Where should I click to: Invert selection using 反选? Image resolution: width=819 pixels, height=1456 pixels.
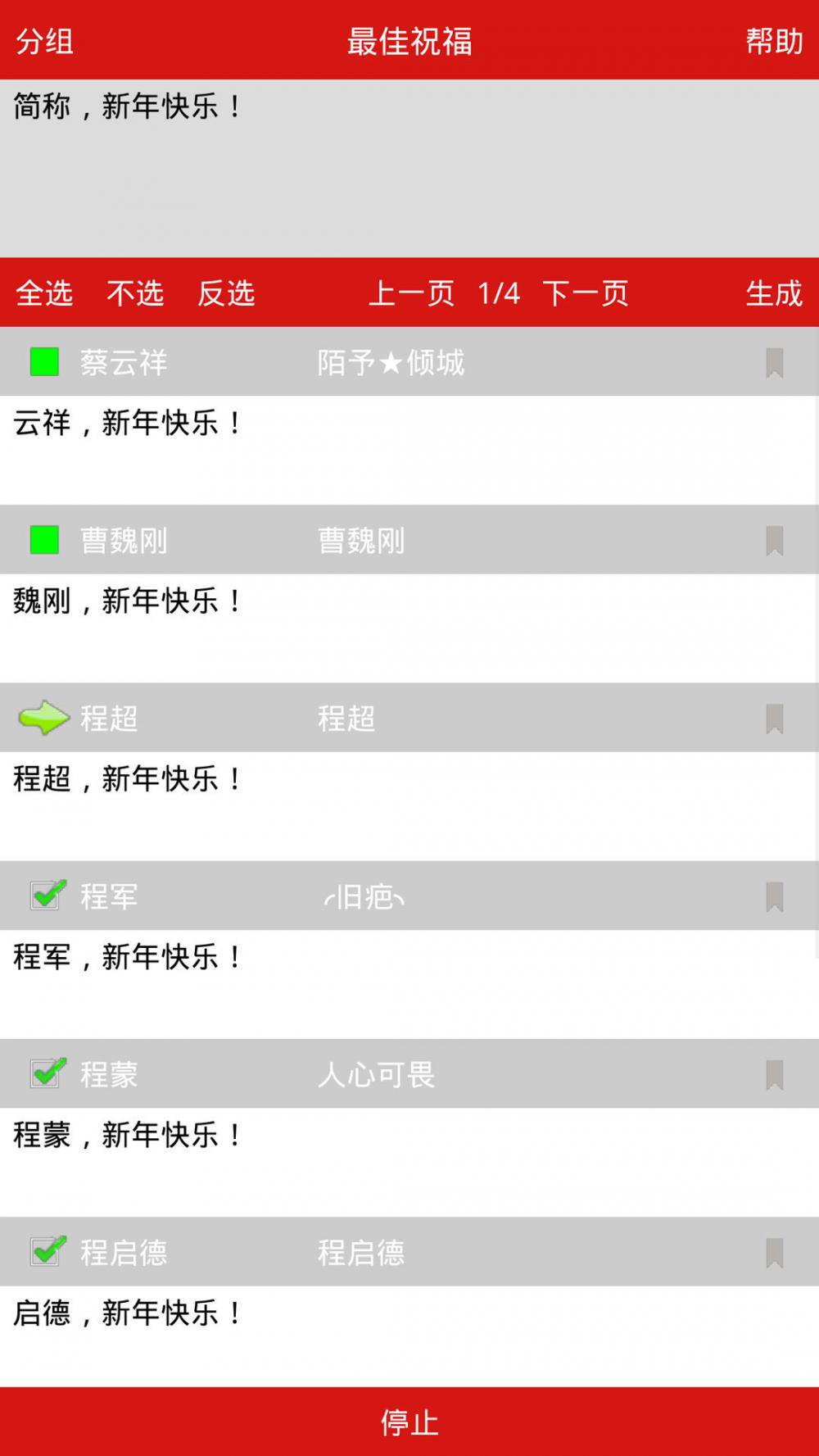pos(226,293)
